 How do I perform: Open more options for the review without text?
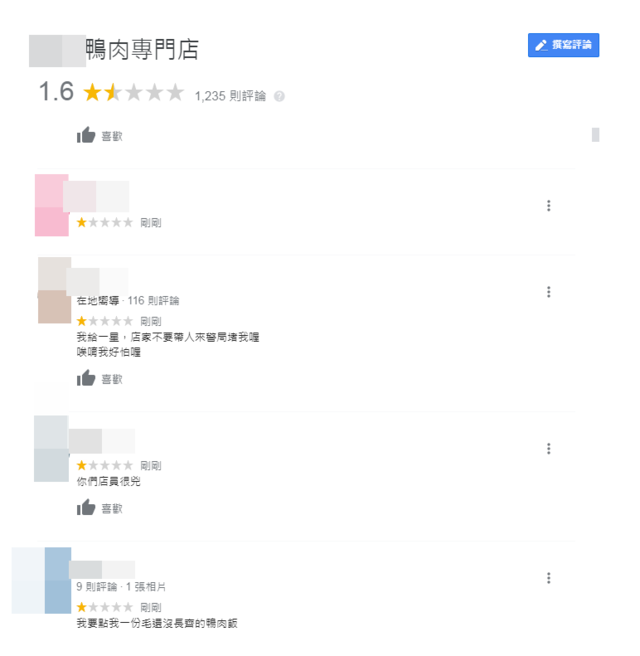(x=549, y=206)
